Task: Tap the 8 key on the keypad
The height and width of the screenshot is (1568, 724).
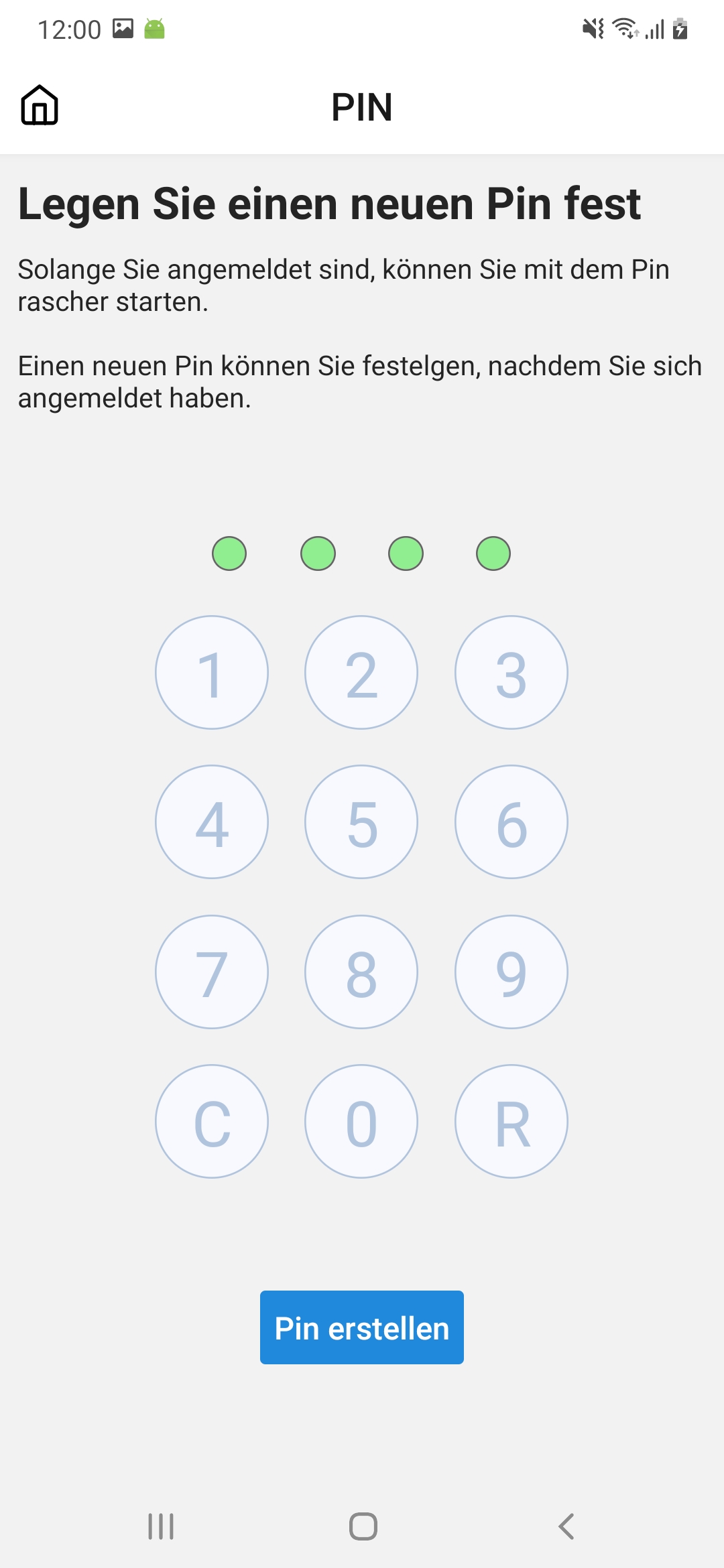Action: pyautogui.click(x=361, y=972)
